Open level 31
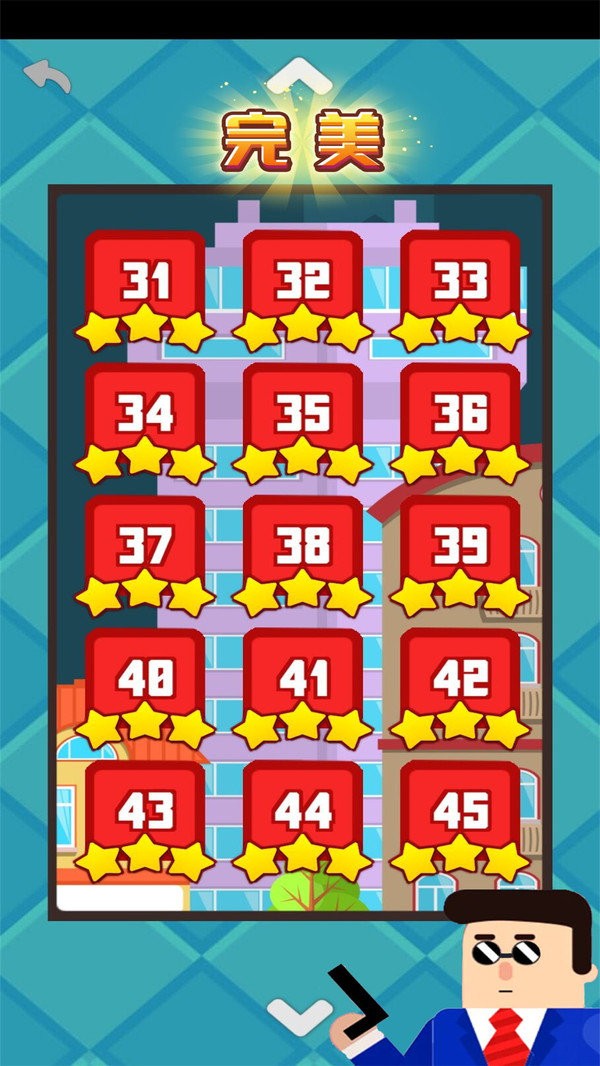Image resolution: width=600 pixels, height=1066 pixels. pyautogui.click(x=146, y=286)
